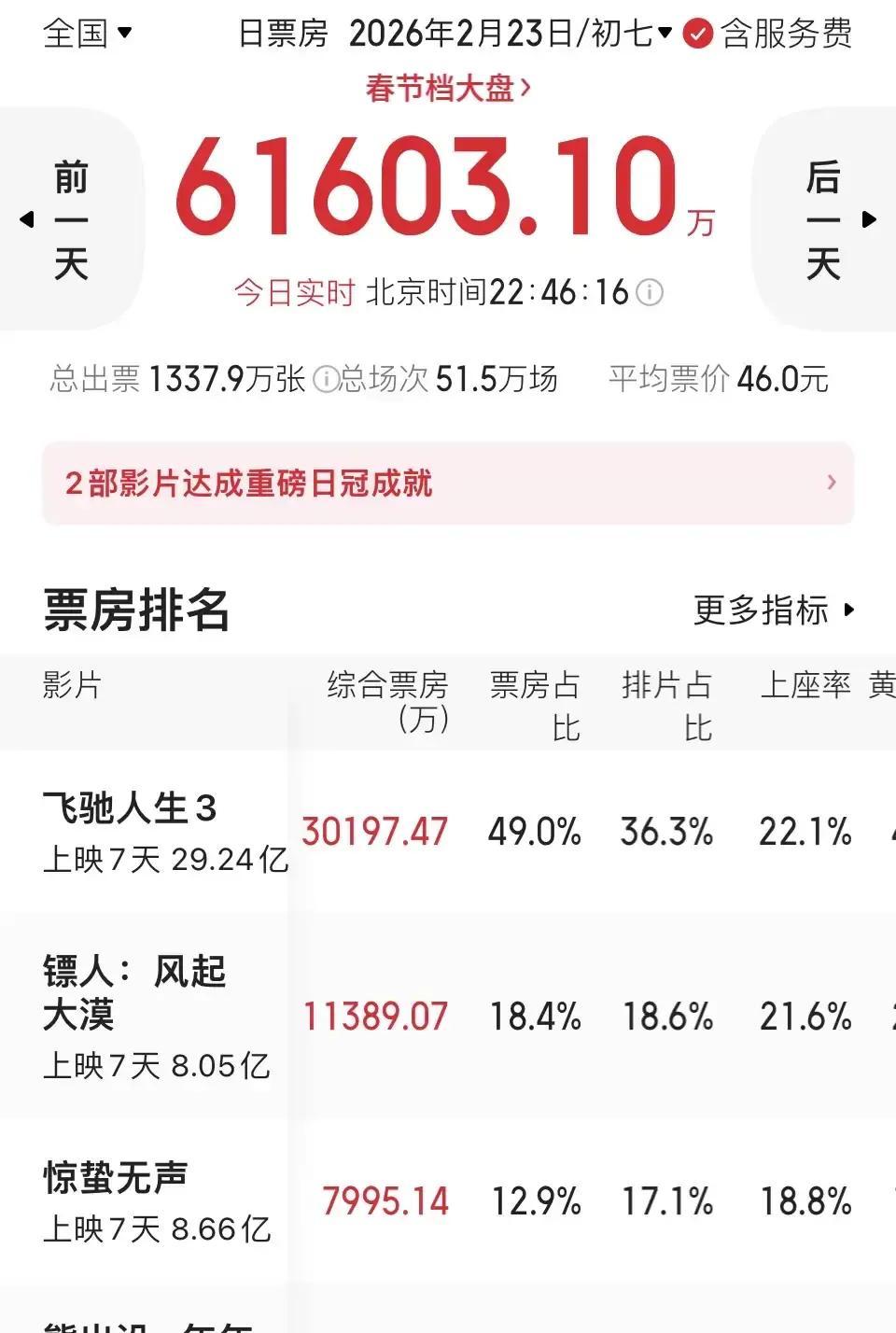Click the chevron on the 日冠成就 banner
Image resolution: width=896 pixels, height=1333 pixels.
pyautogui.click(x=829, y=483)
